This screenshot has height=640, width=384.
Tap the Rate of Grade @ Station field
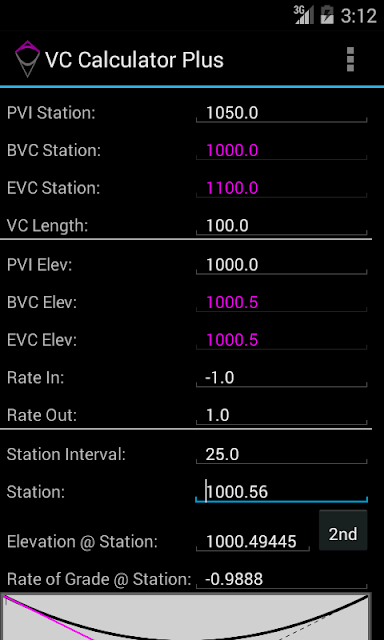coord(281,578)
